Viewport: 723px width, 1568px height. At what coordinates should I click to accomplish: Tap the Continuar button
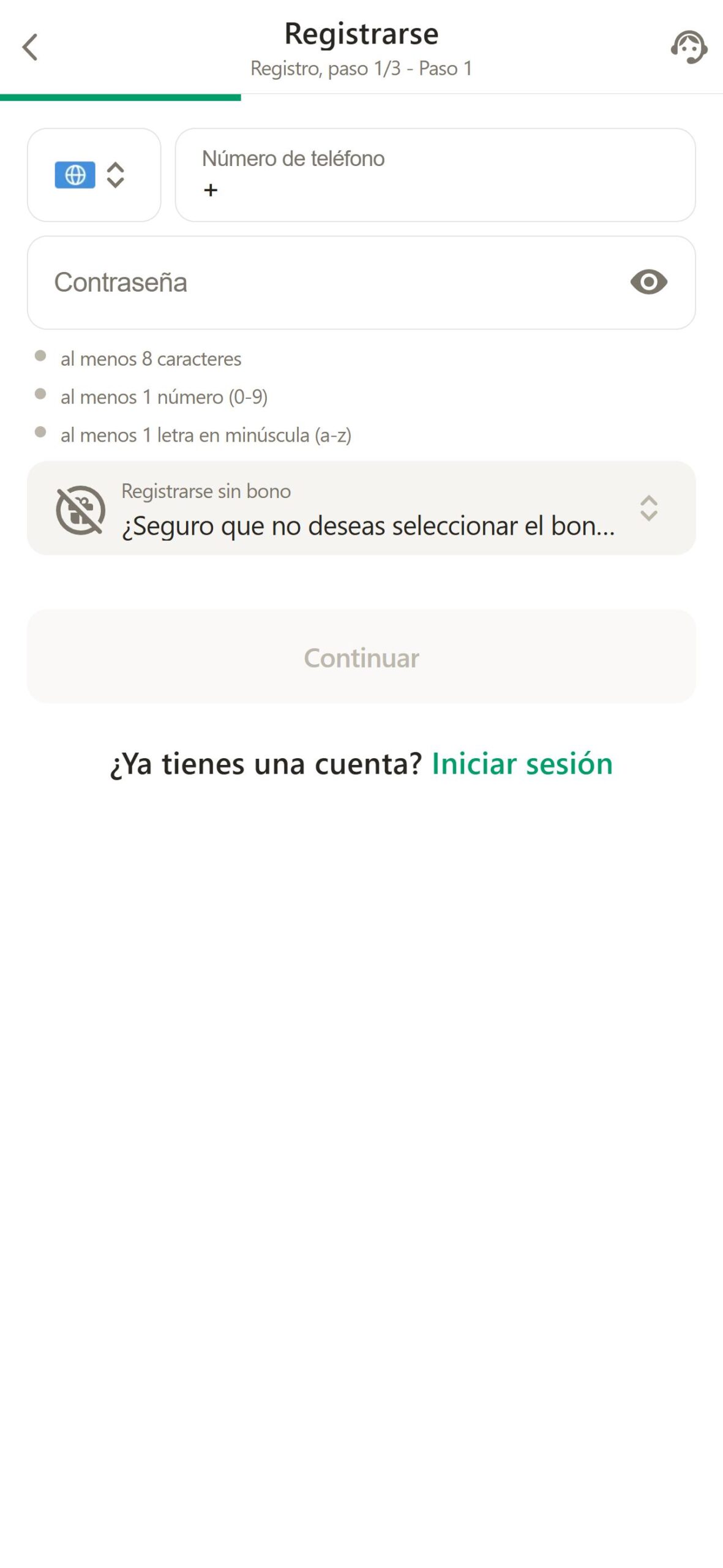coord(361,657)
